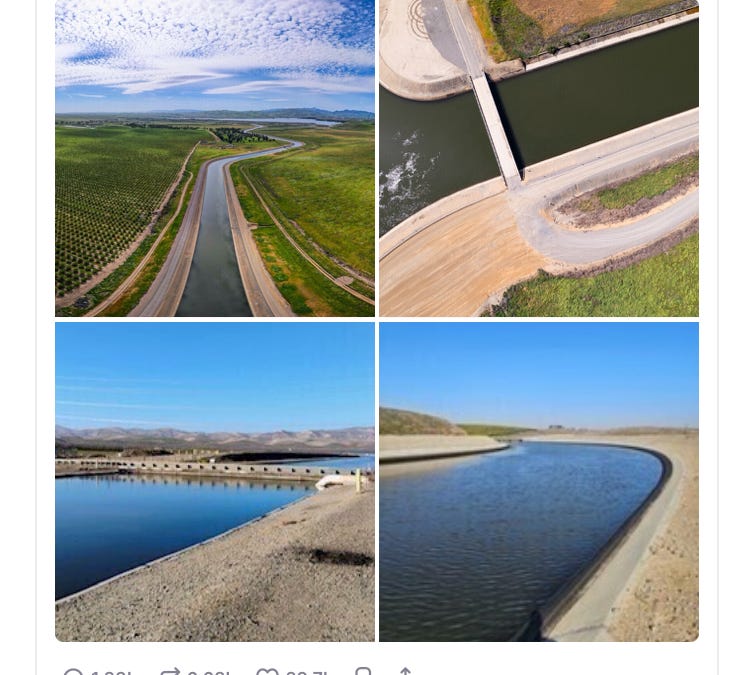
Task: Open the reservoir with mountains photo
Action: click(x=214, y=481)
